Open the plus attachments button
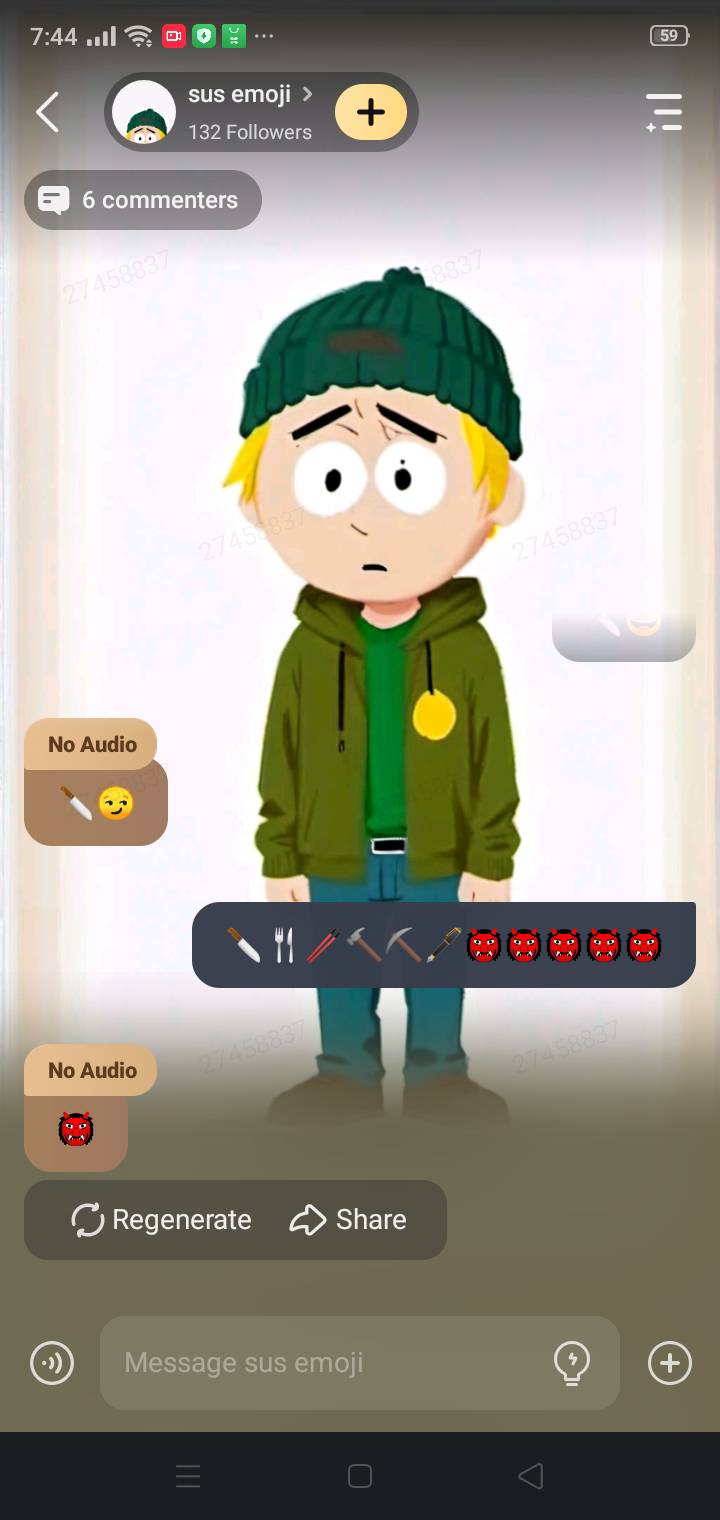The image size is (720, 1520). pyautogui.click(x=669, y=1363)
